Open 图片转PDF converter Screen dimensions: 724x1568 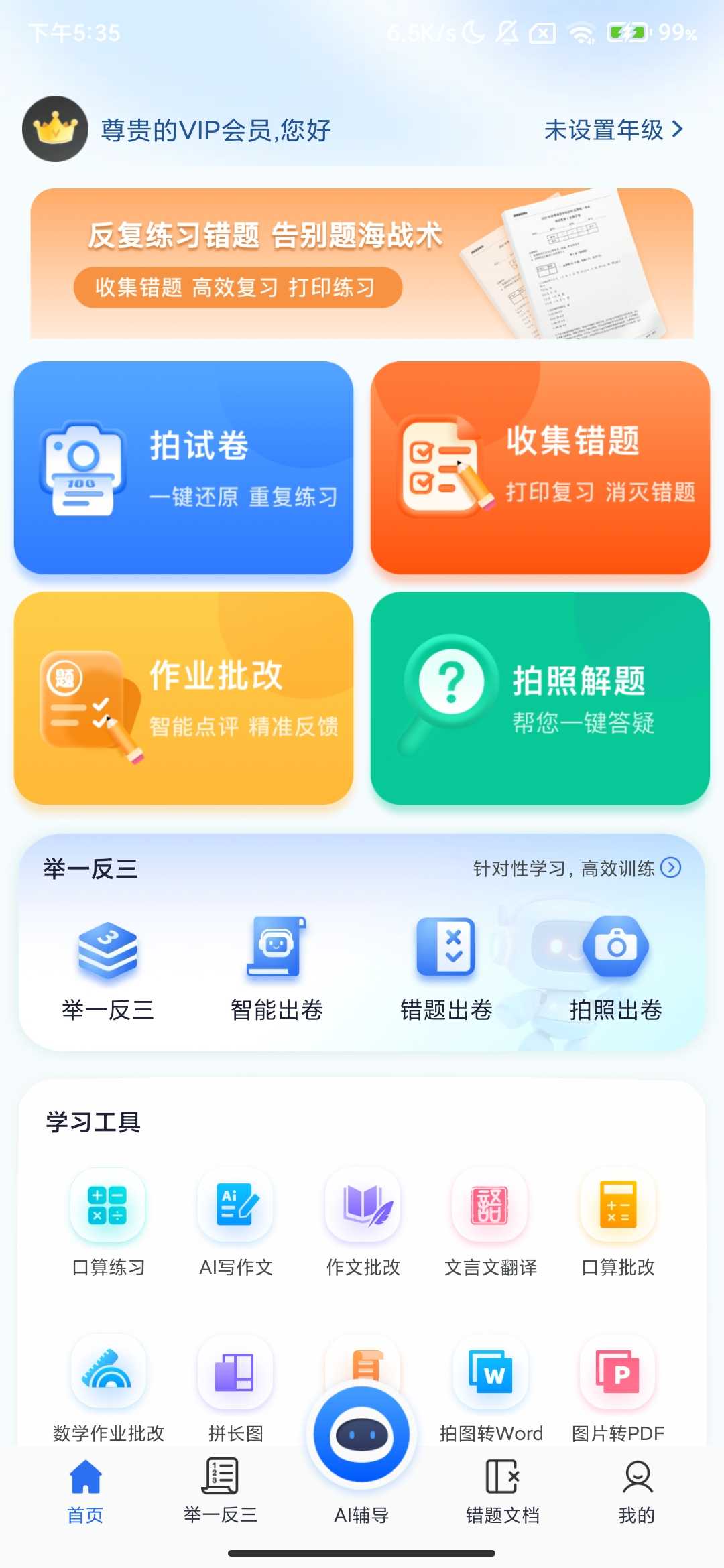click(x=617, y=1388)
